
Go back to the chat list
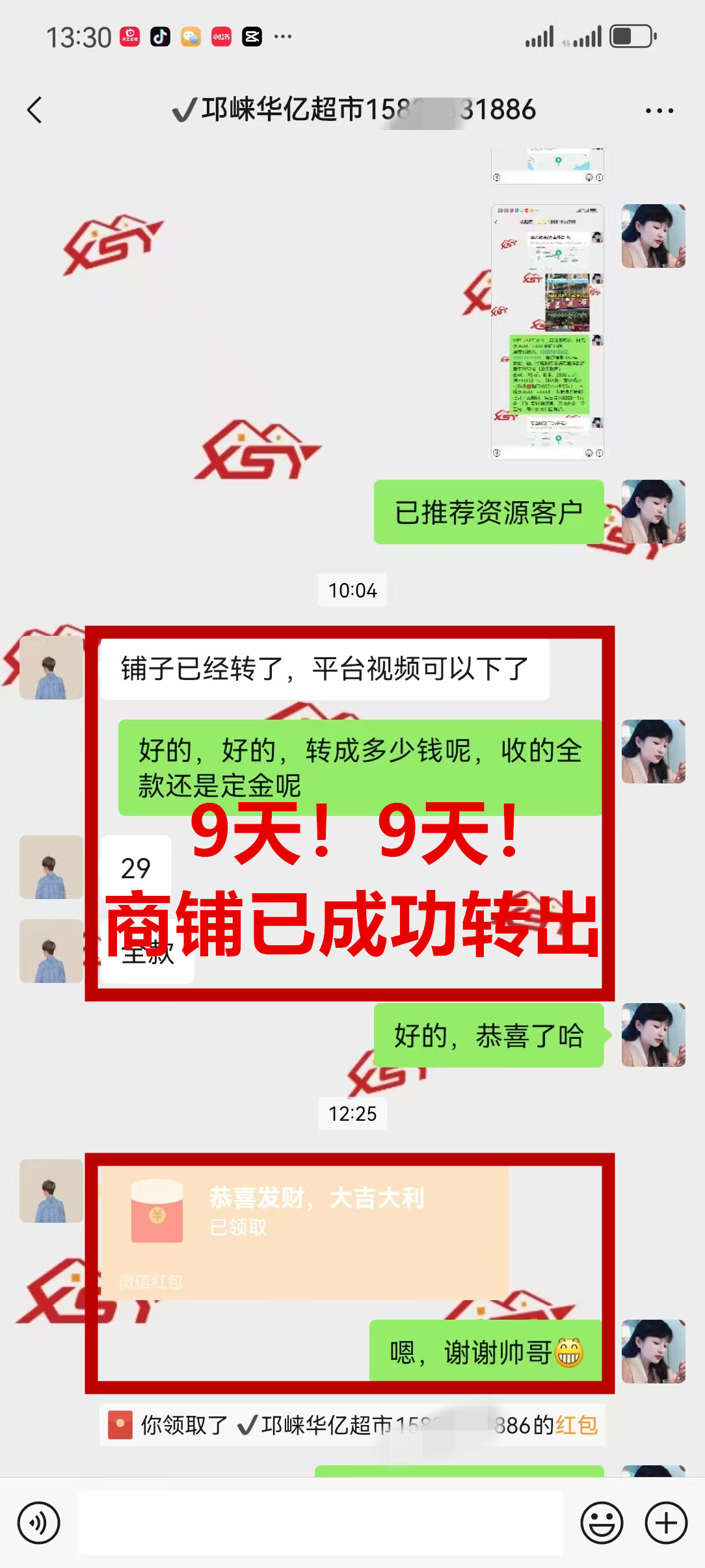point(35,110)
